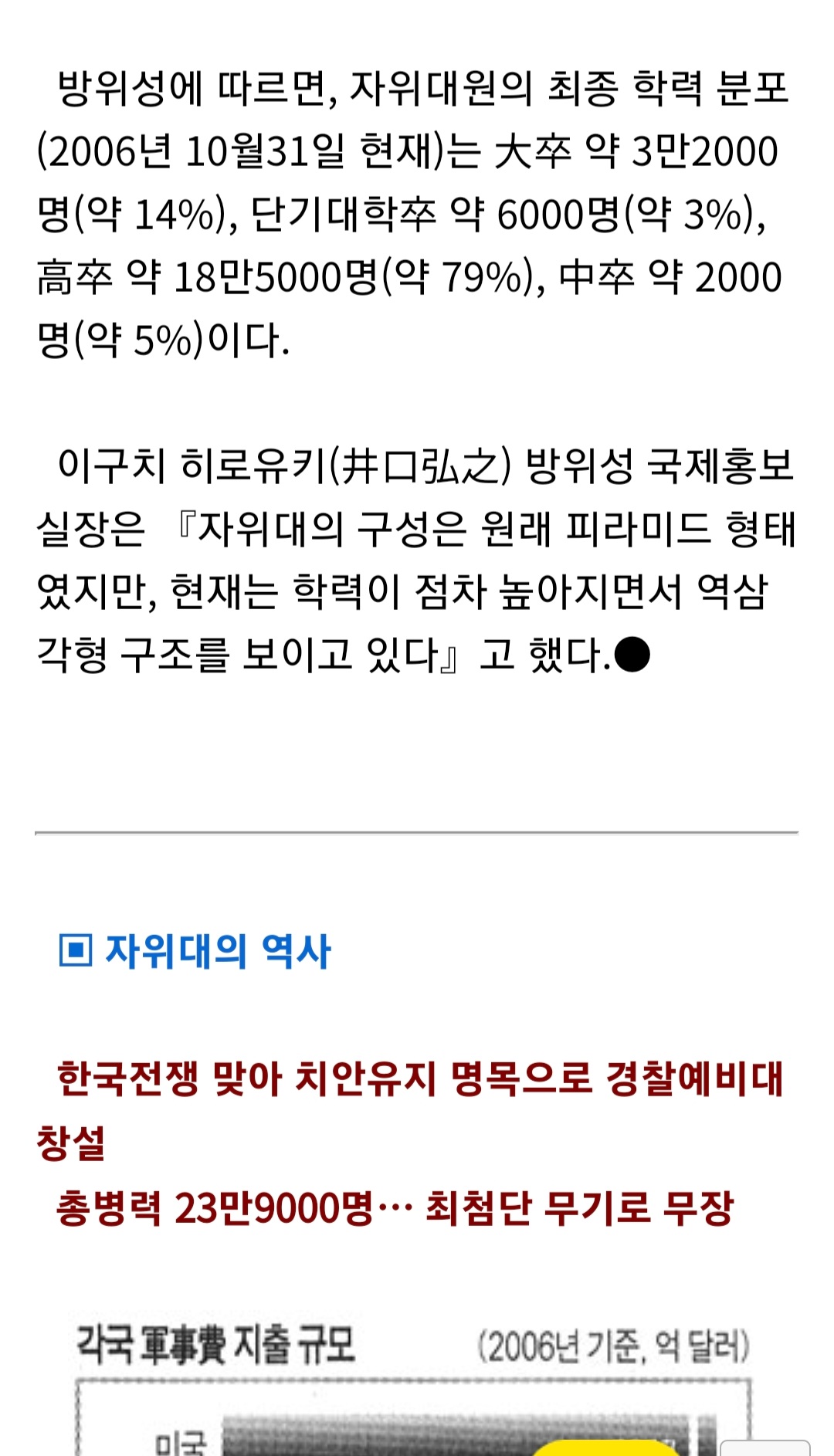
Task: Tap the white rounded button beside the yellow one
Action: coord(764,1448)
